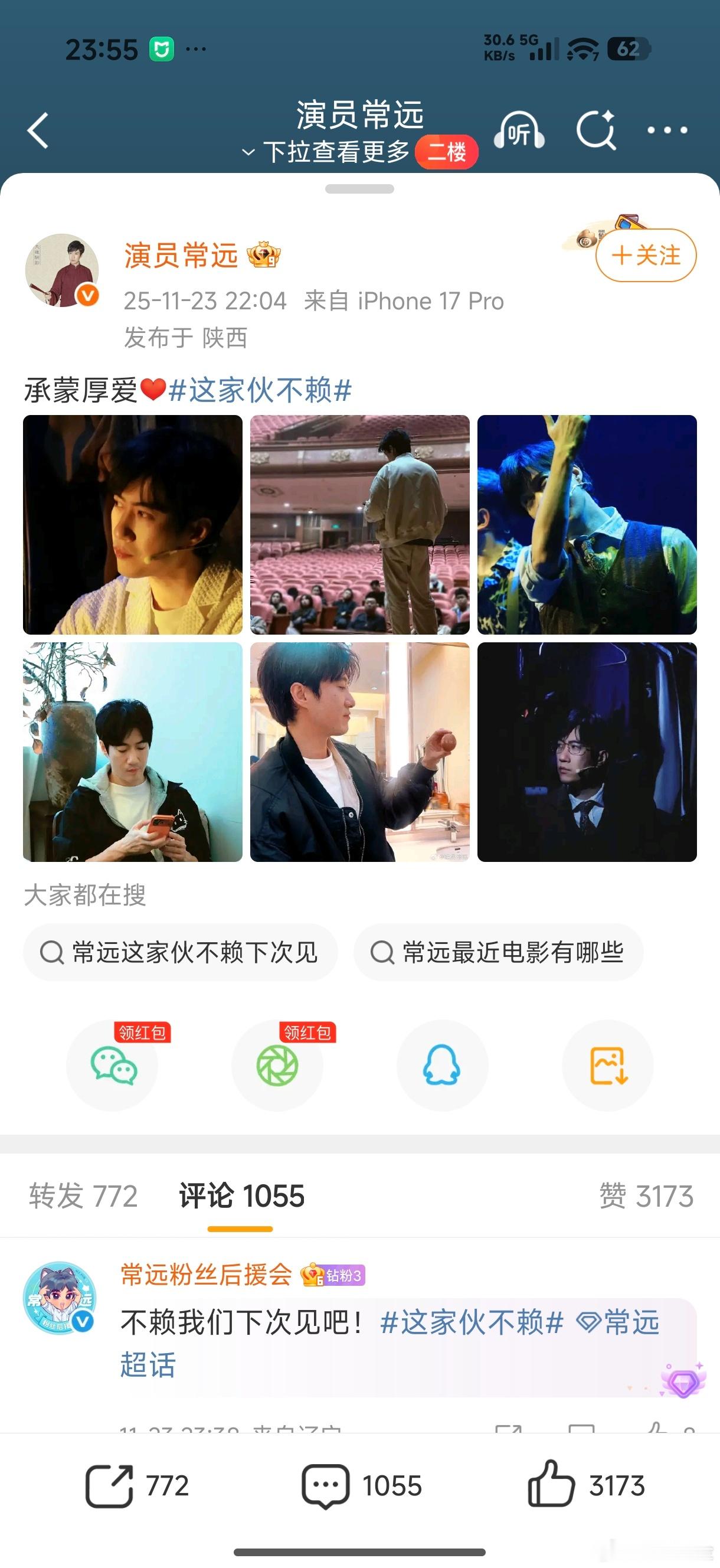Save the post as an image
The image size is (720, 1568).
(x=607, y=1066)
